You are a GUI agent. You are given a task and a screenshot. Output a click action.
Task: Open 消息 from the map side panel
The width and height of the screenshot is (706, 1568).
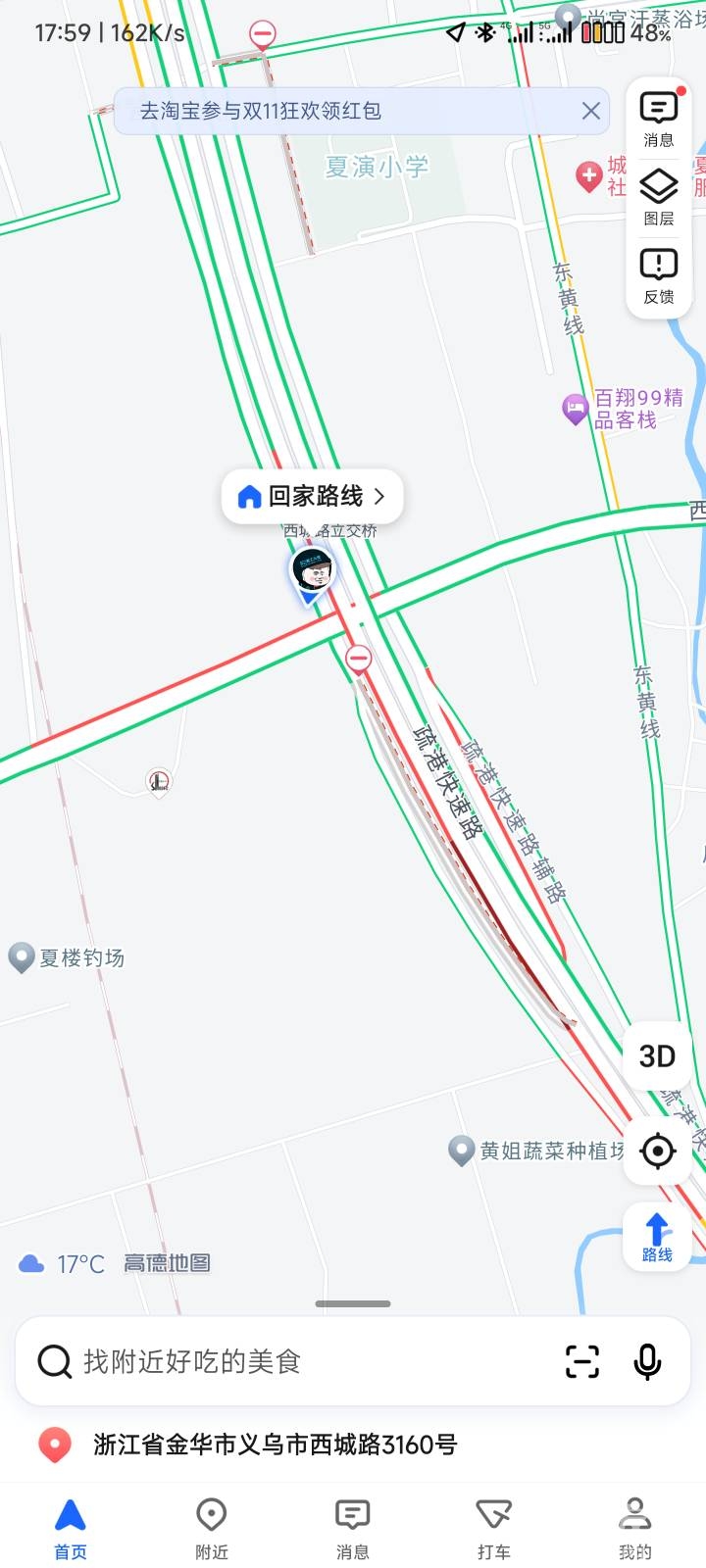pos(659,120)
